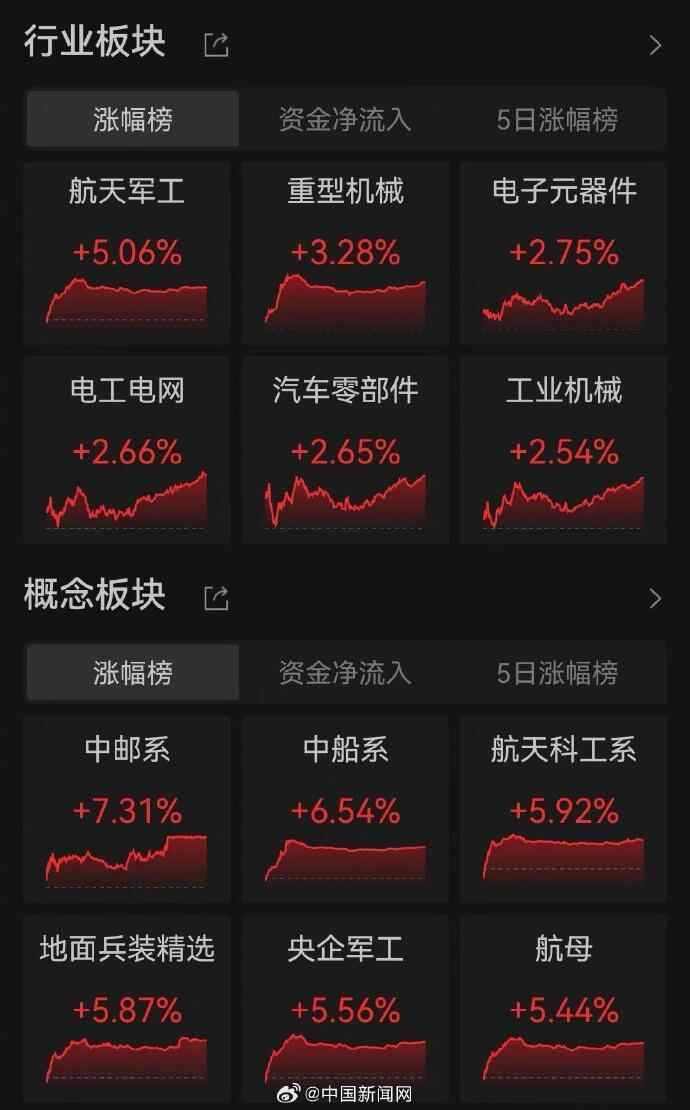This screenshot has height=1110, width=690.
Task: Open the 电工电网 sector card
Action: coord(126,450)
